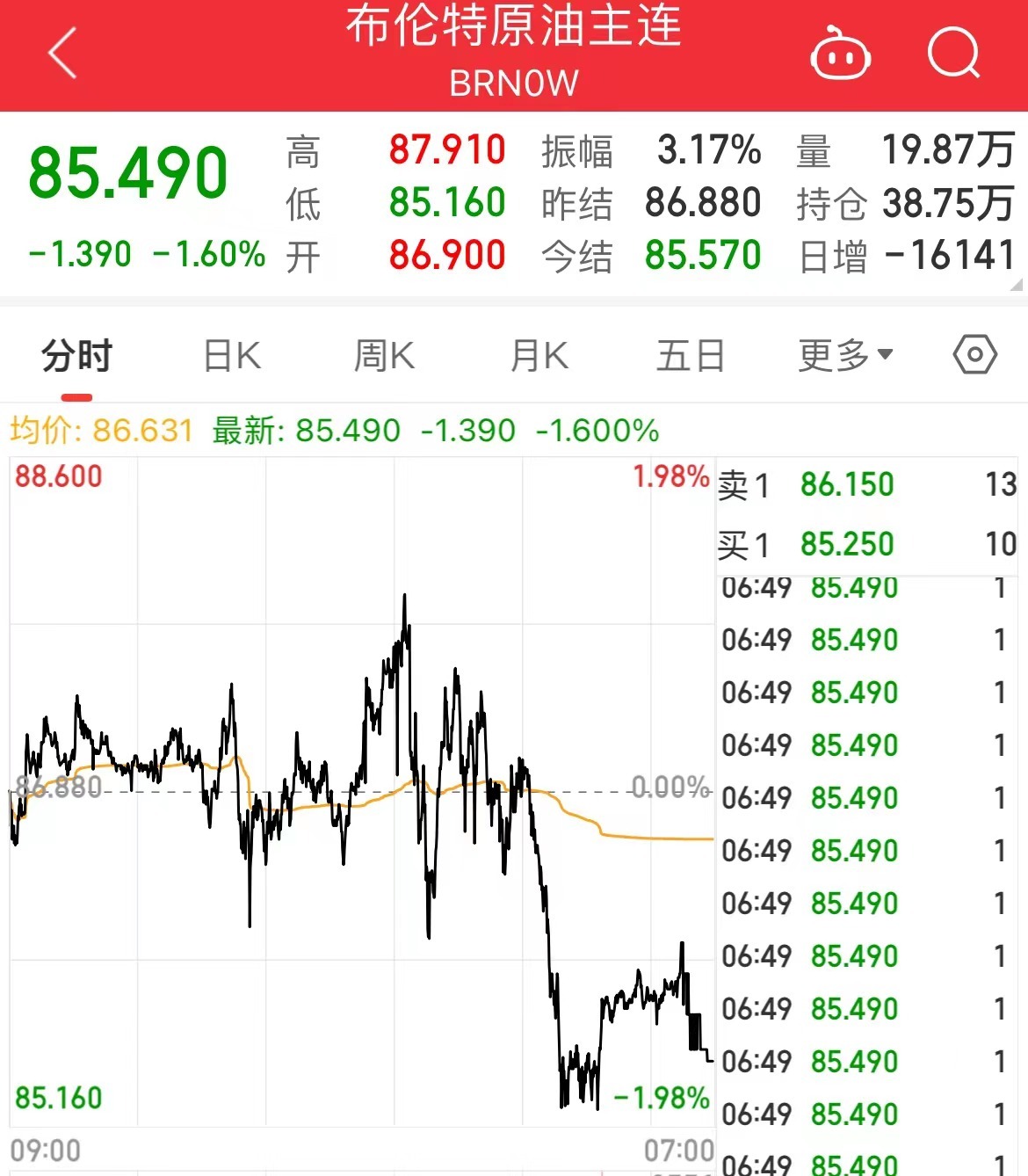
Task: Switch to 月K monthly candlestick view
Action: [x=537, y=355]
